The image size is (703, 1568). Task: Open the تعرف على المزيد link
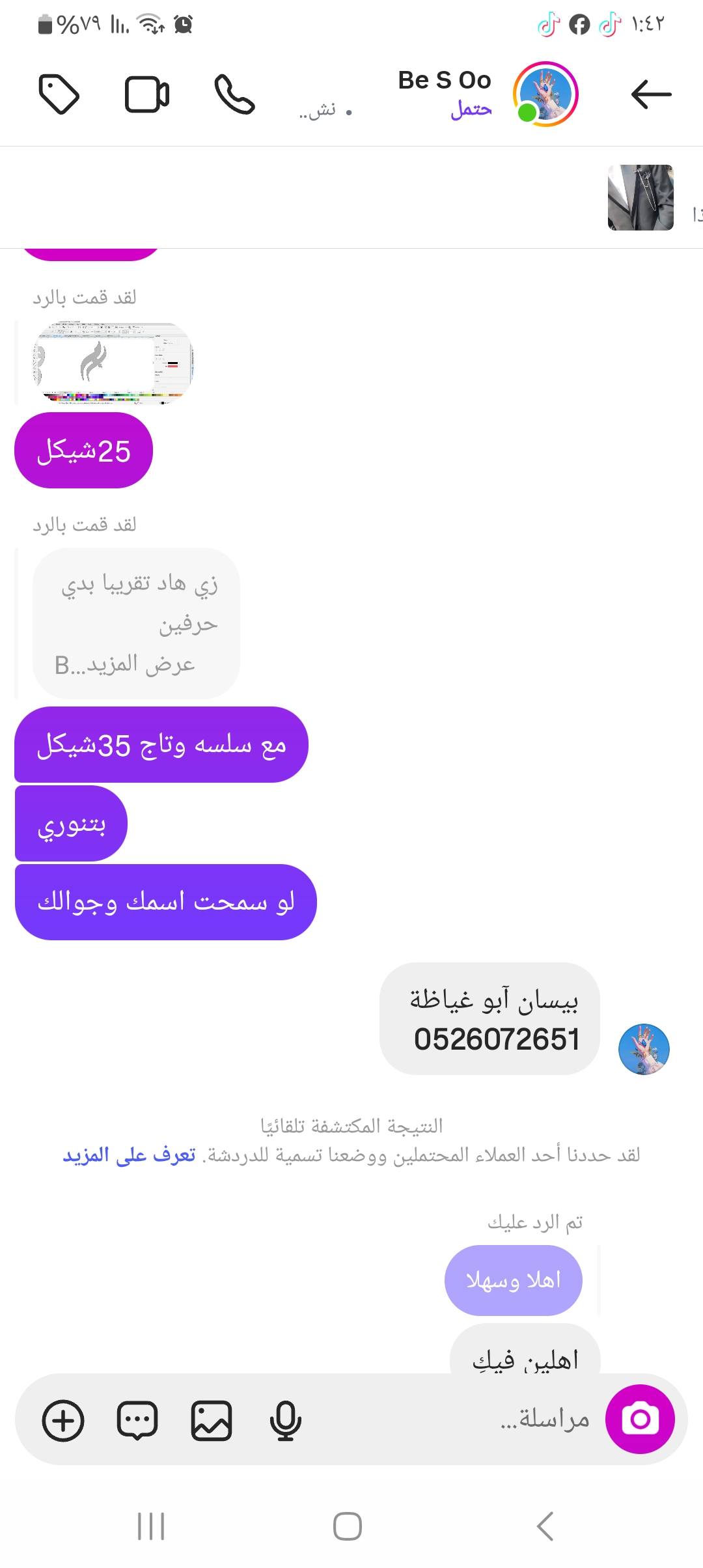pos(129,1155)
